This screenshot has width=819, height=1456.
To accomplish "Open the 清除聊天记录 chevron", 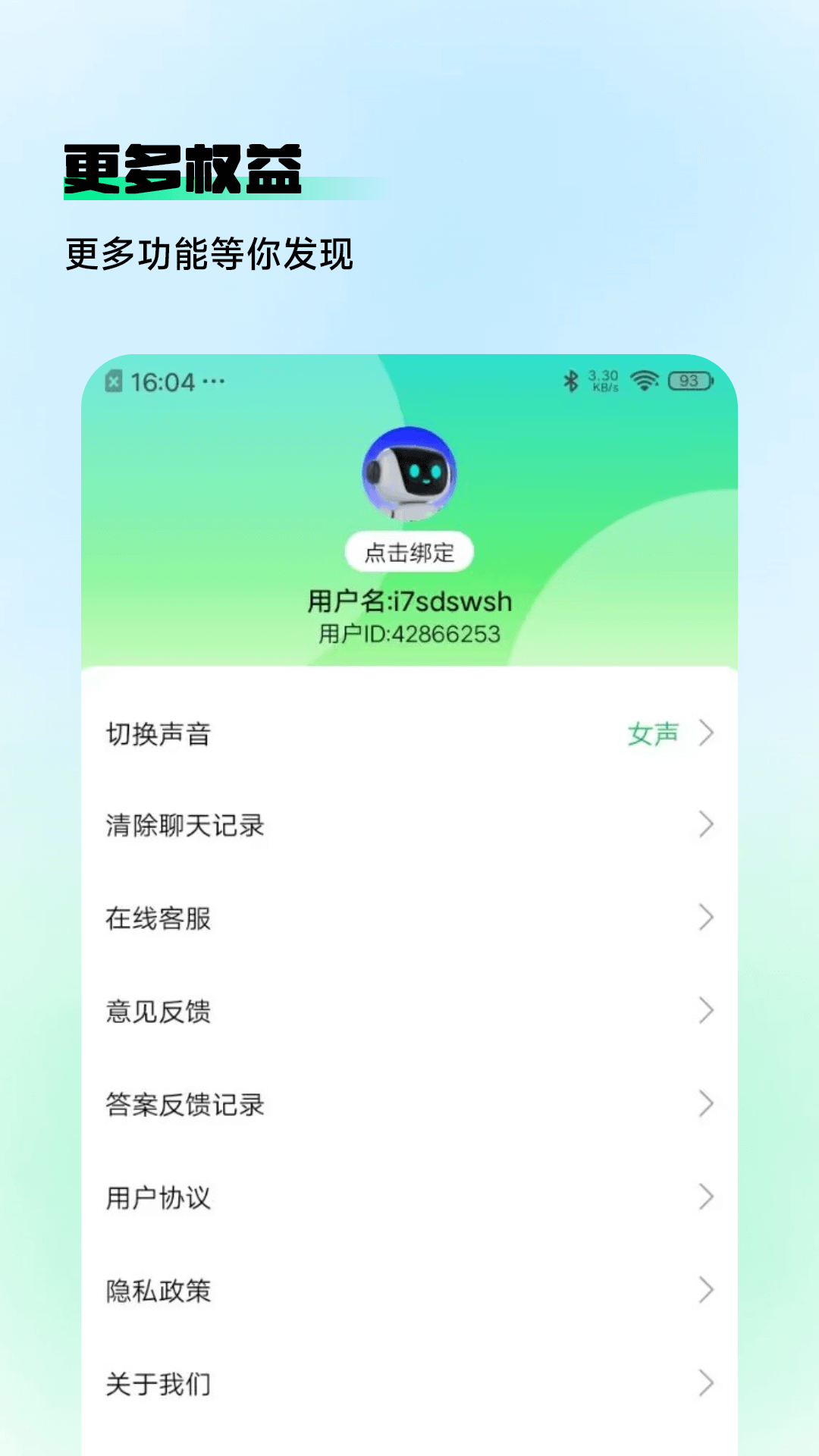I will click(x=705, y=825).
